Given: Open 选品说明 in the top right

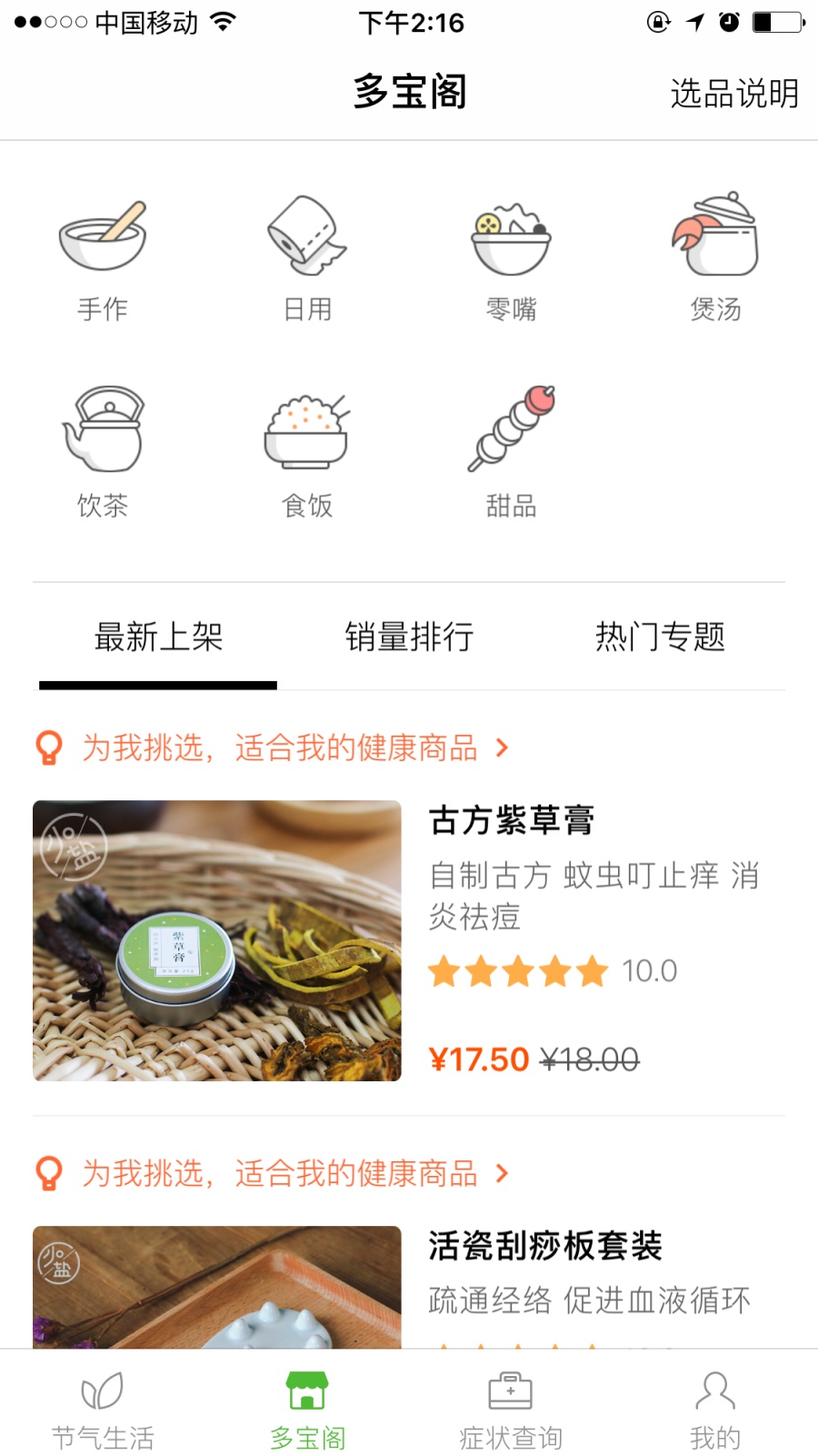Looking at the screenshot, I should click(734, 91).
